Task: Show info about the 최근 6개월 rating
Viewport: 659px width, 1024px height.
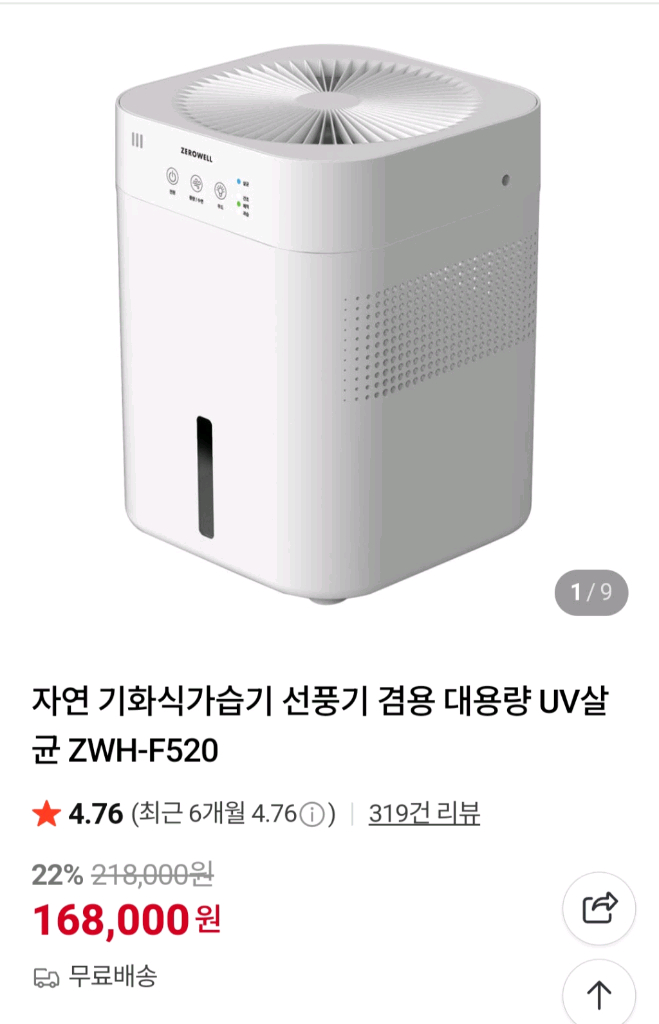Action: click(x=312, y=815)
